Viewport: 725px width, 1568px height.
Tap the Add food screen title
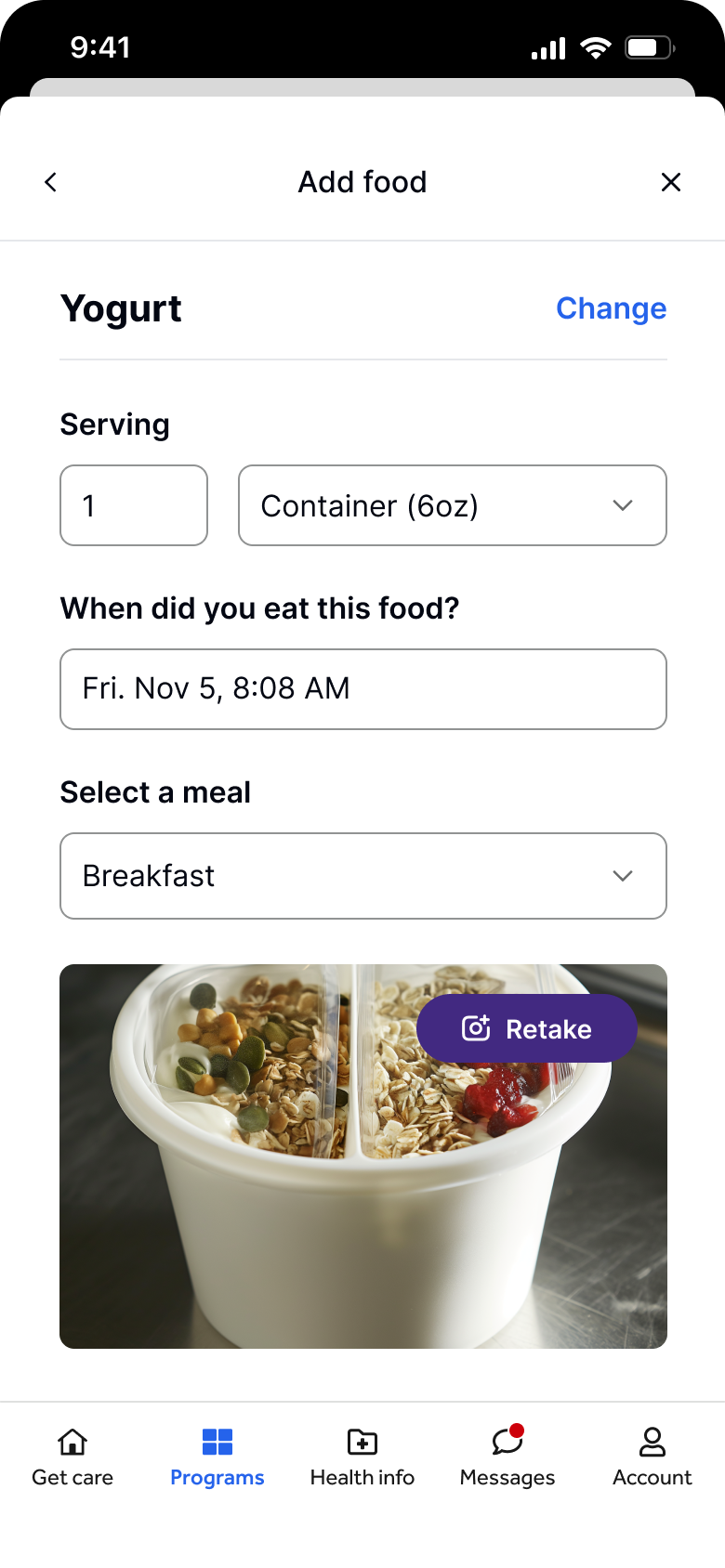click(x=362, y=182)
